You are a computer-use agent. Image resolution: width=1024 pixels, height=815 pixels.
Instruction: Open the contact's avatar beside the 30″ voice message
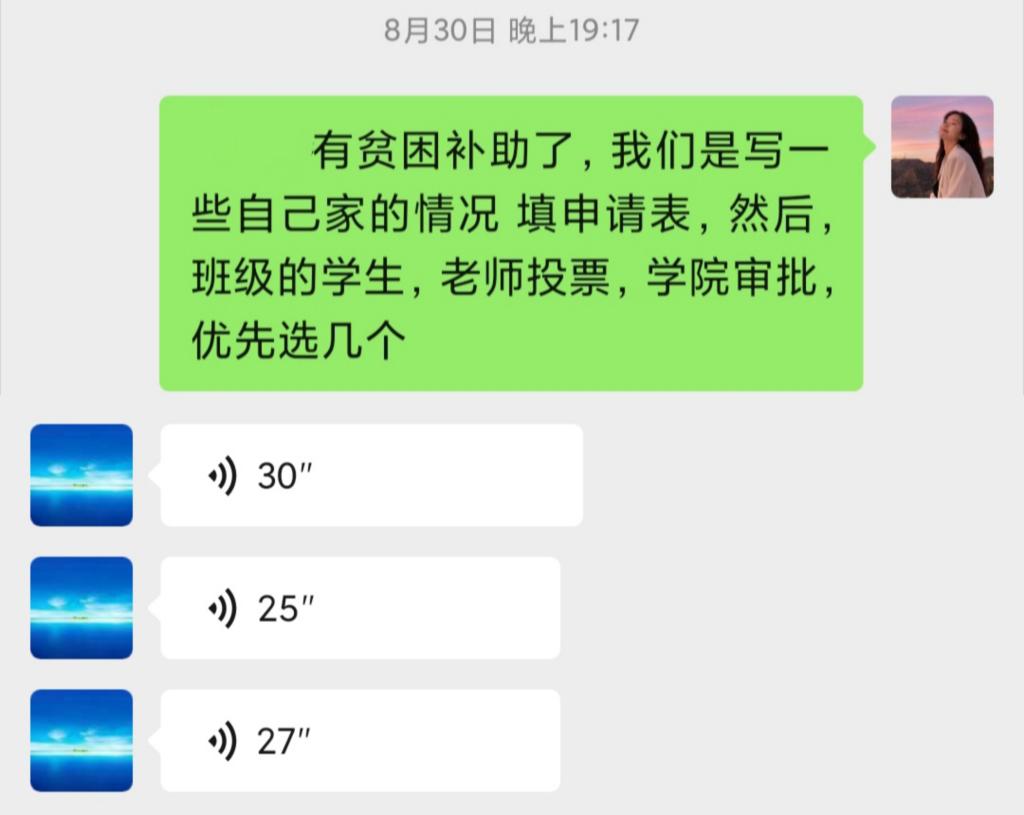tap(81, 475)
